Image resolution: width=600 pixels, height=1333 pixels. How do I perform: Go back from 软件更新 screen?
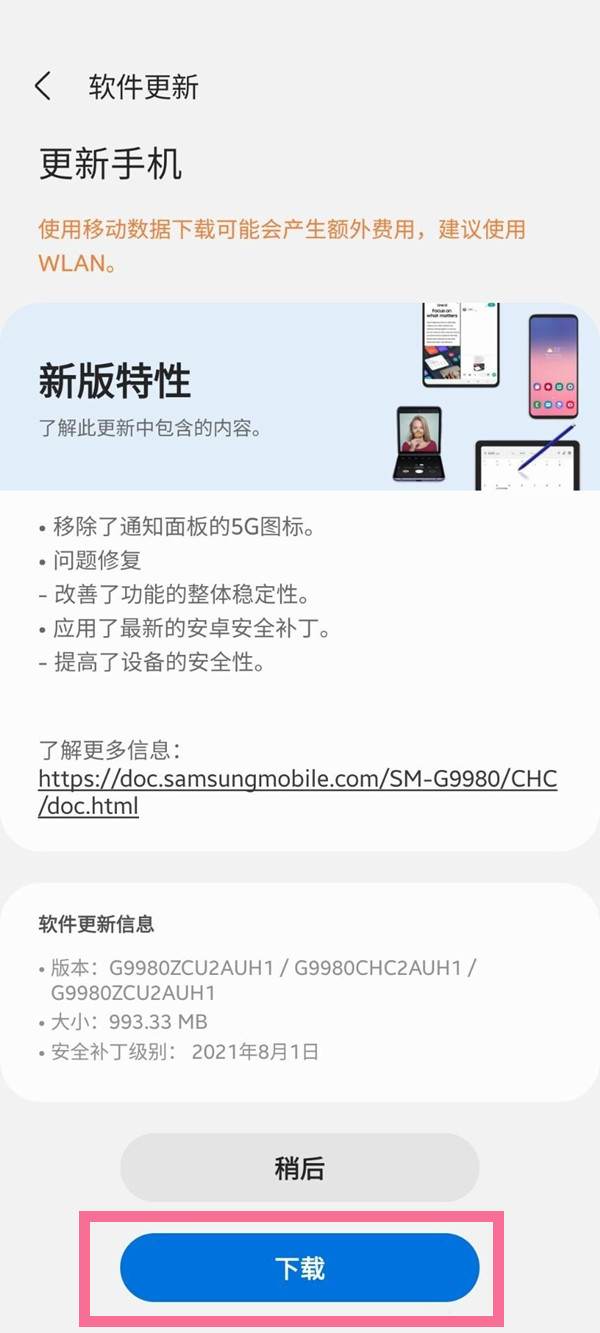tap(42, 86)
